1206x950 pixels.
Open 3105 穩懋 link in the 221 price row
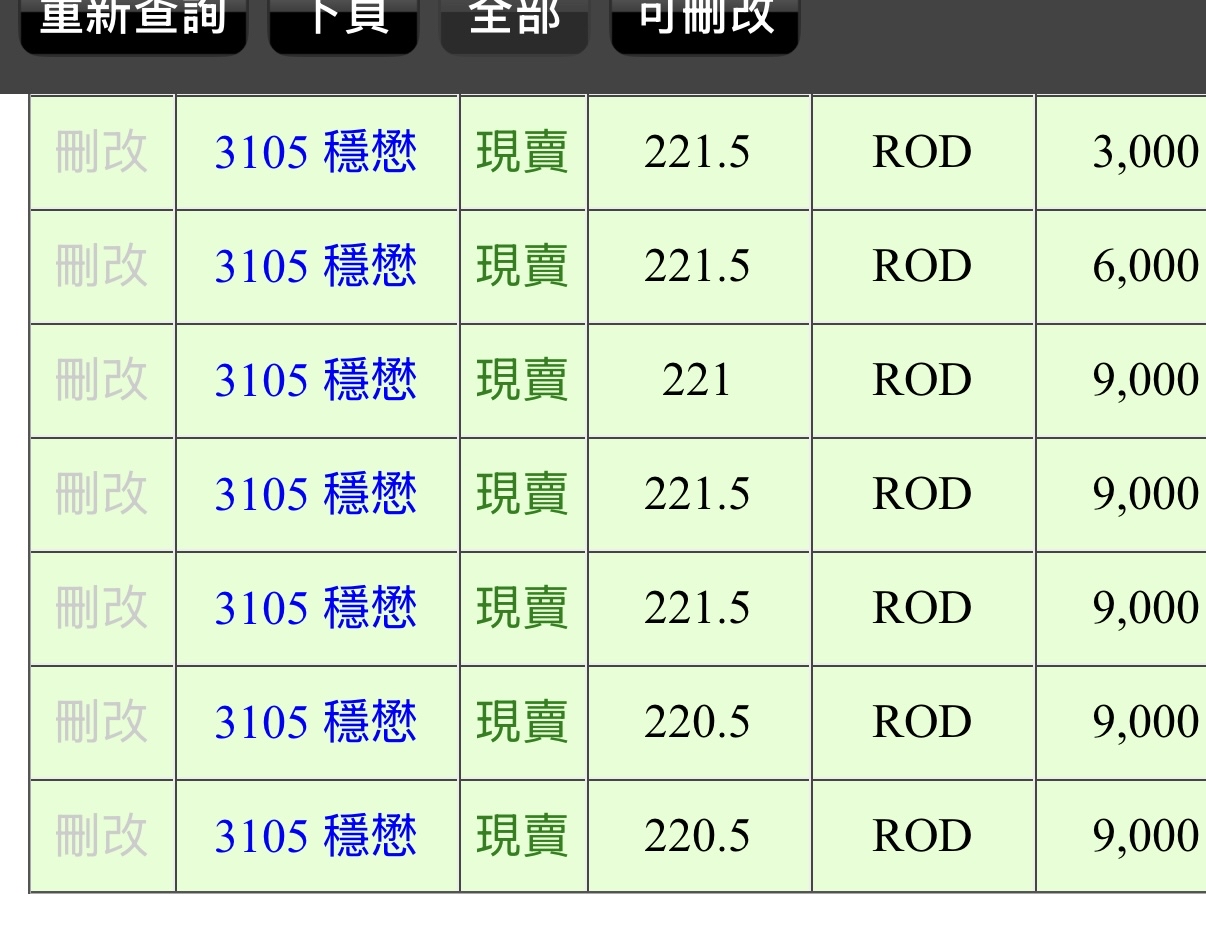316,381
